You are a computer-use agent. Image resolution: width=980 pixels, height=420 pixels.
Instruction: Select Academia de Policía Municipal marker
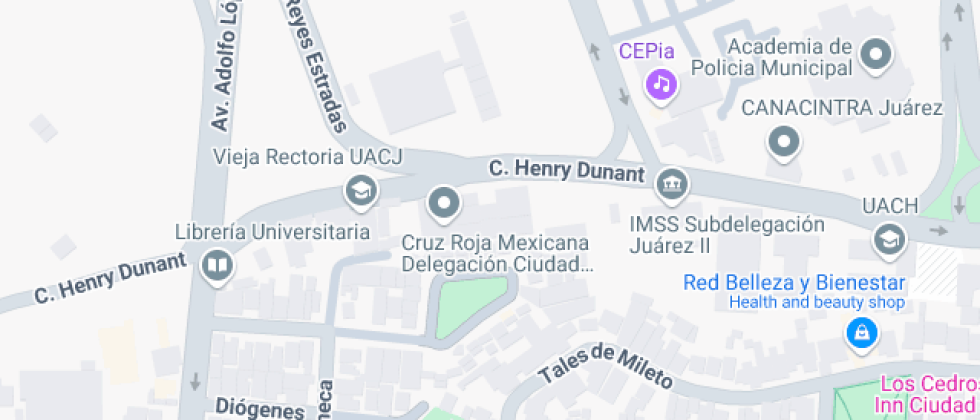click(x=877, y=54)
